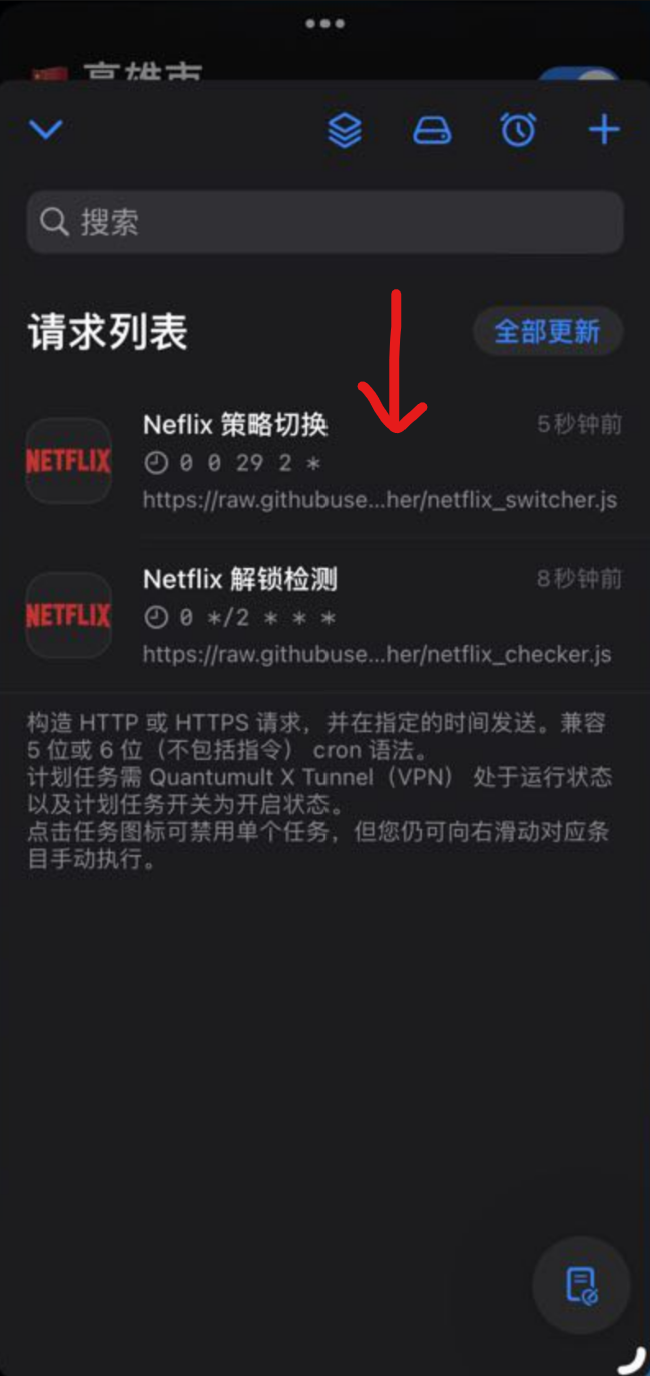Disable 解锁检测 task via its Netflix icon
This screenshot has height=1376, width=650.
(x=68, y=615)
